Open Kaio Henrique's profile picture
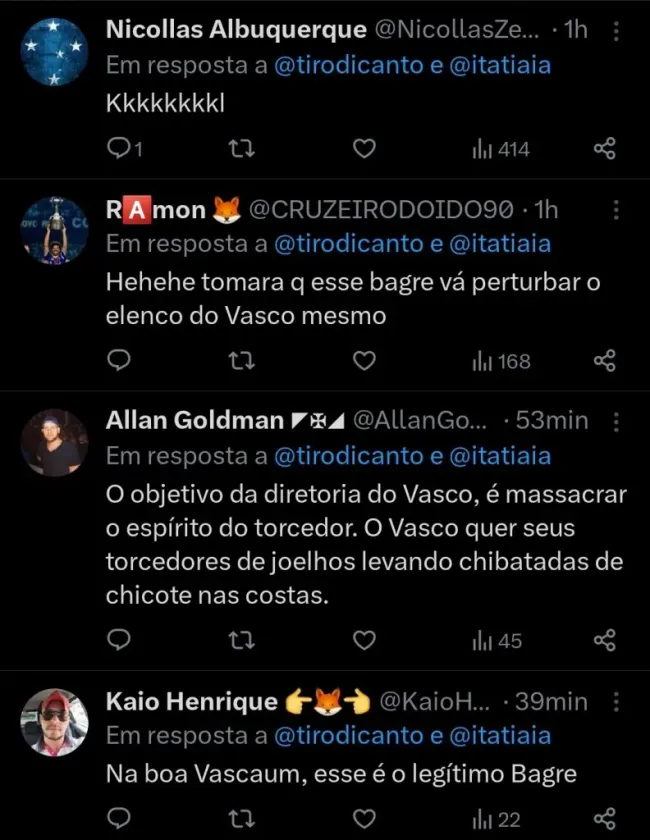The height and width of the screenshot is (840, 650). (x=55, y=722)
